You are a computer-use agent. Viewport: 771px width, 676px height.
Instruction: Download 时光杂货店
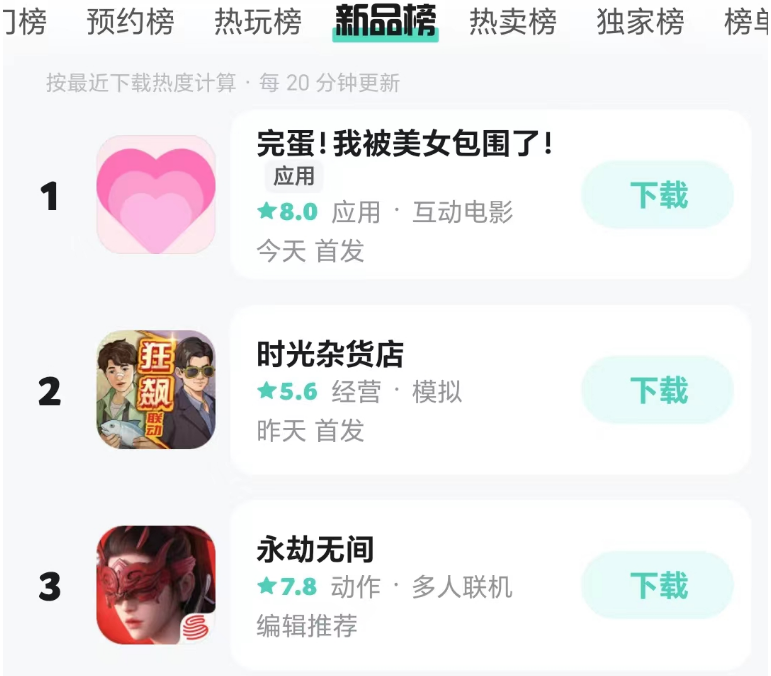[x=658, y=390]
